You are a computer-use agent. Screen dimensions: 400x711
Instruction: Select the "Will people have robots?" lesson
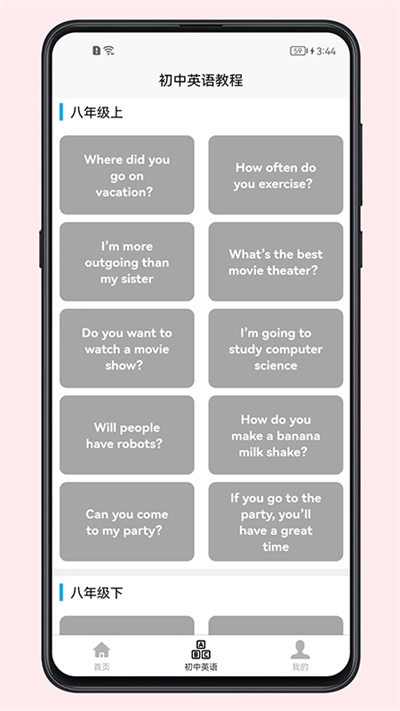(x=127, y=435)
